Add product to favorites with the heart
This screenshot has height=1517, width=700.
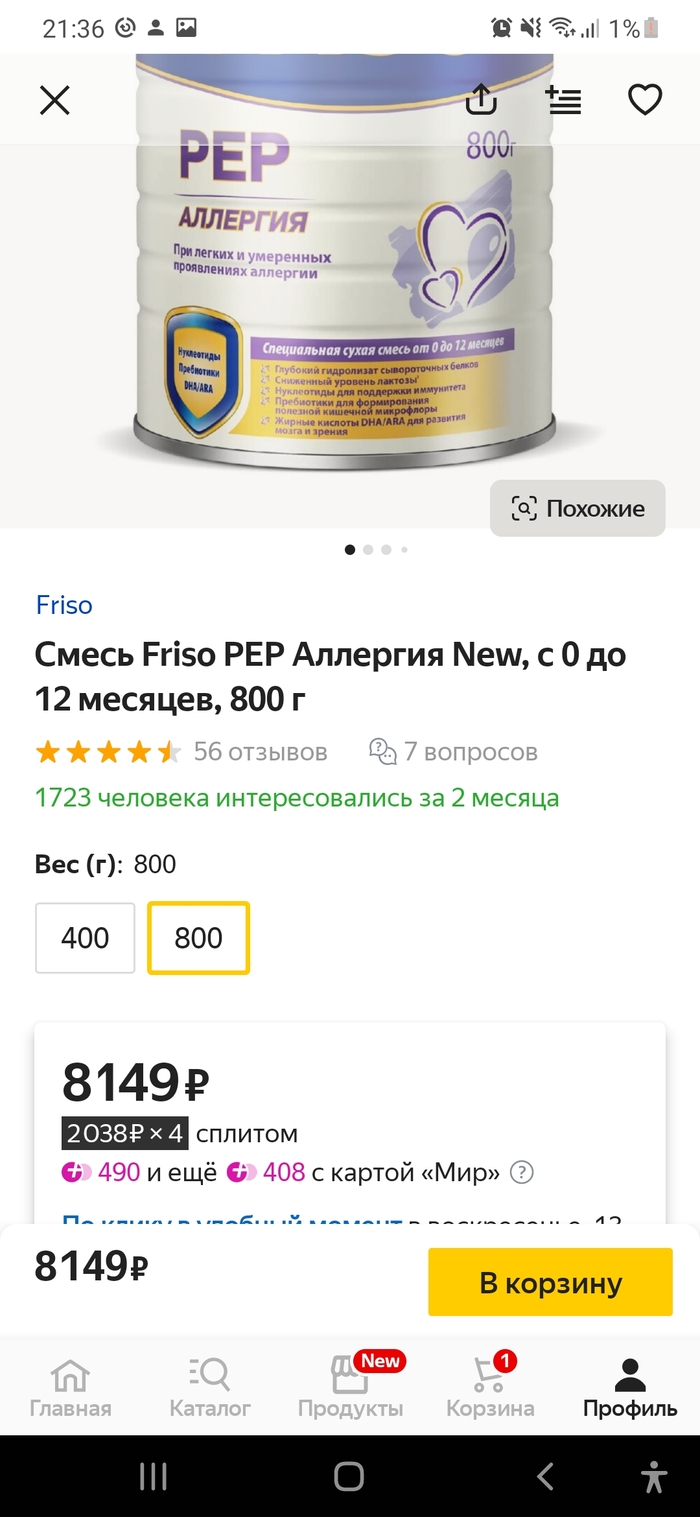645,100
